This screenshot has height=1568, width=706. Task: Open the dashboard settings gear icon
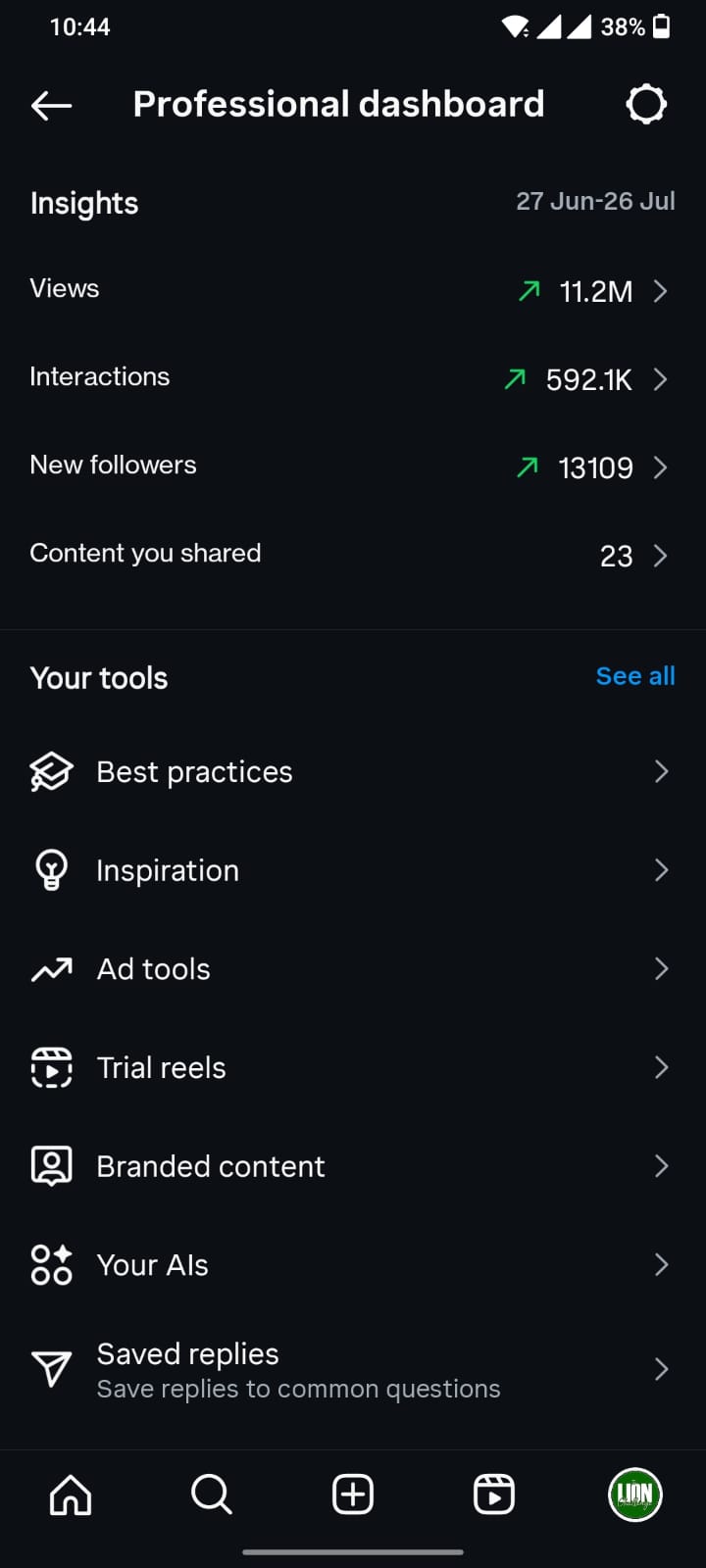pyautogui.click(x=646, y=104)
